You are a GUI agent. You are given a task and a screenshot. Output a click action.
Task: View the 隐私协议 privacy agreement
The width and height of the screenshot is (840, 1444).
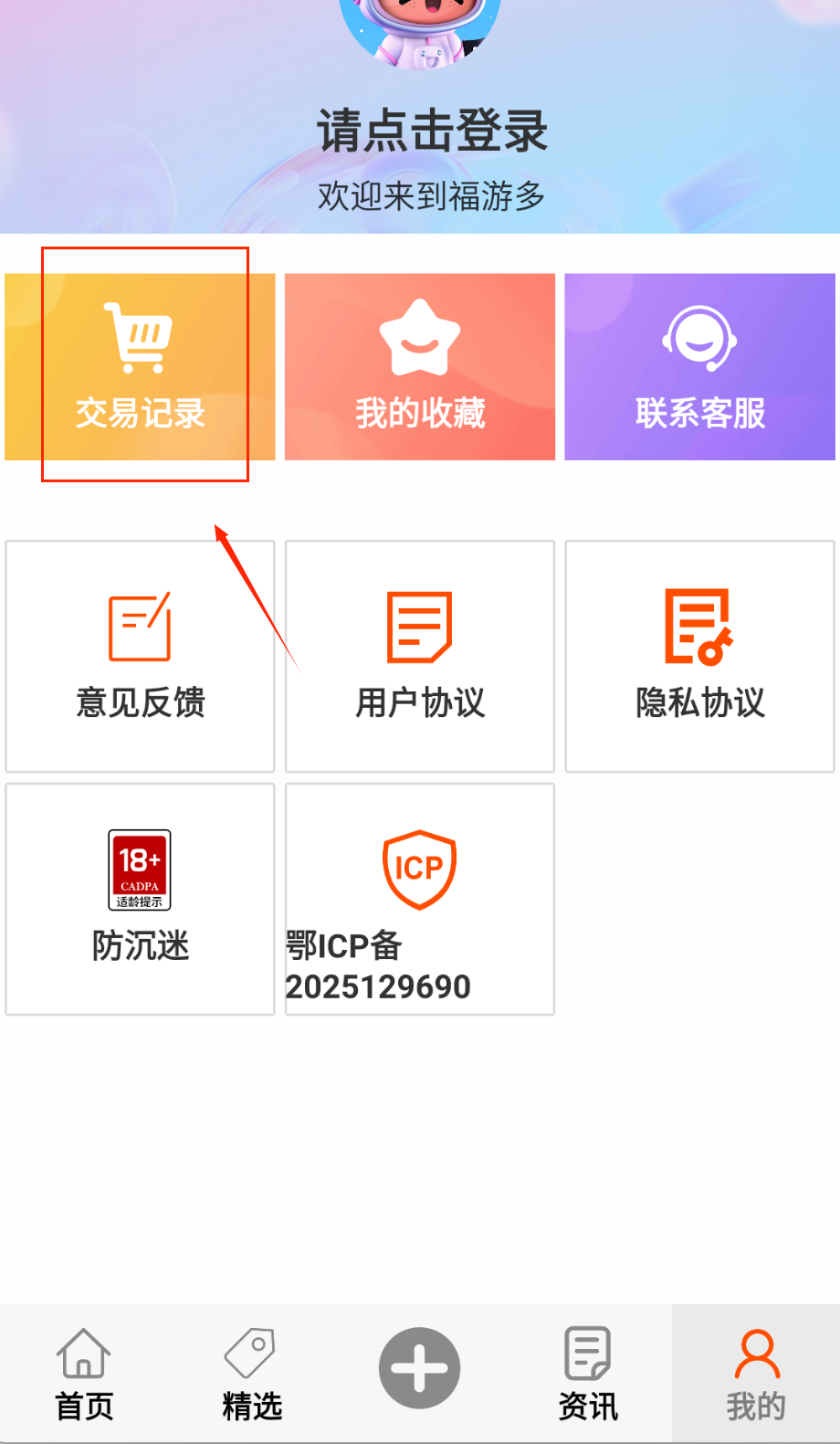(x=699, y=656)
